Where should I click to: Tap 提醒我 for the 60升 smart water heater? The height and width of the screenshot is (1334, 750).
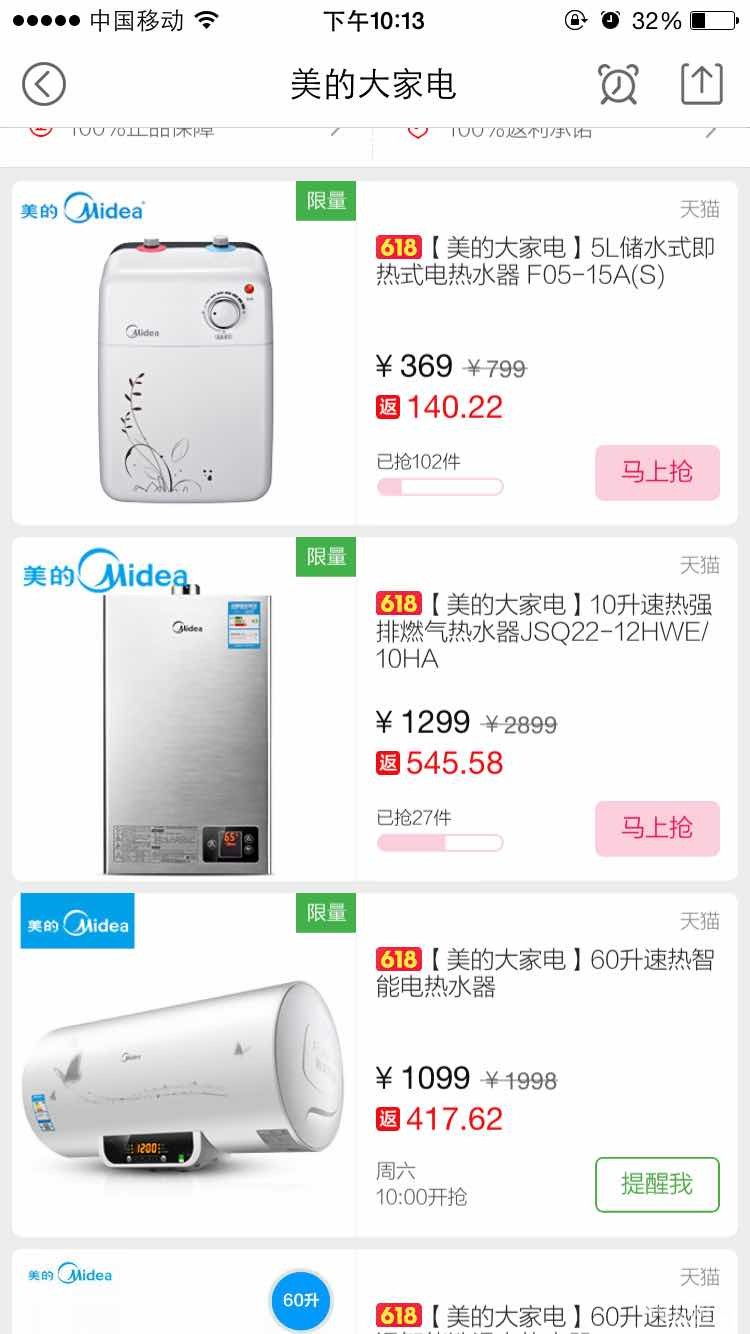point(657,1184)
